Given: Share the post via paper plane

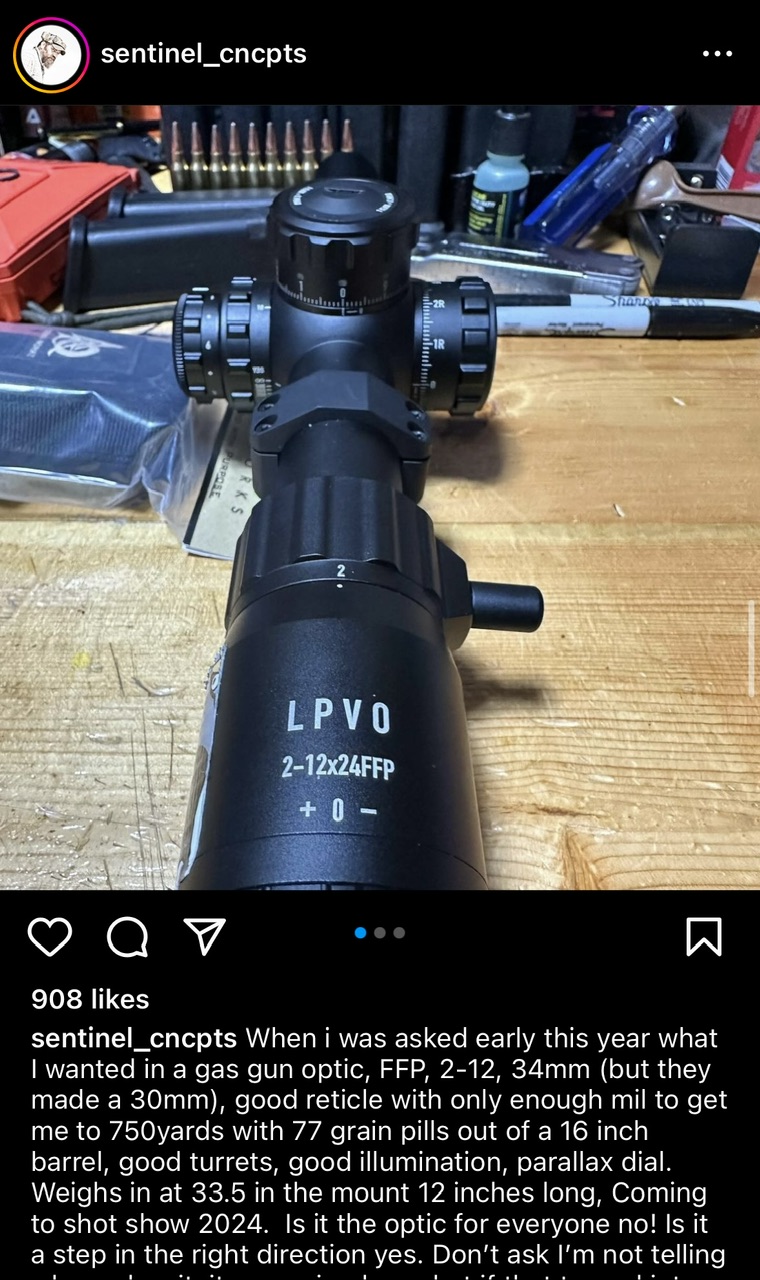Looking at the screenshot, I should [205, 936].
